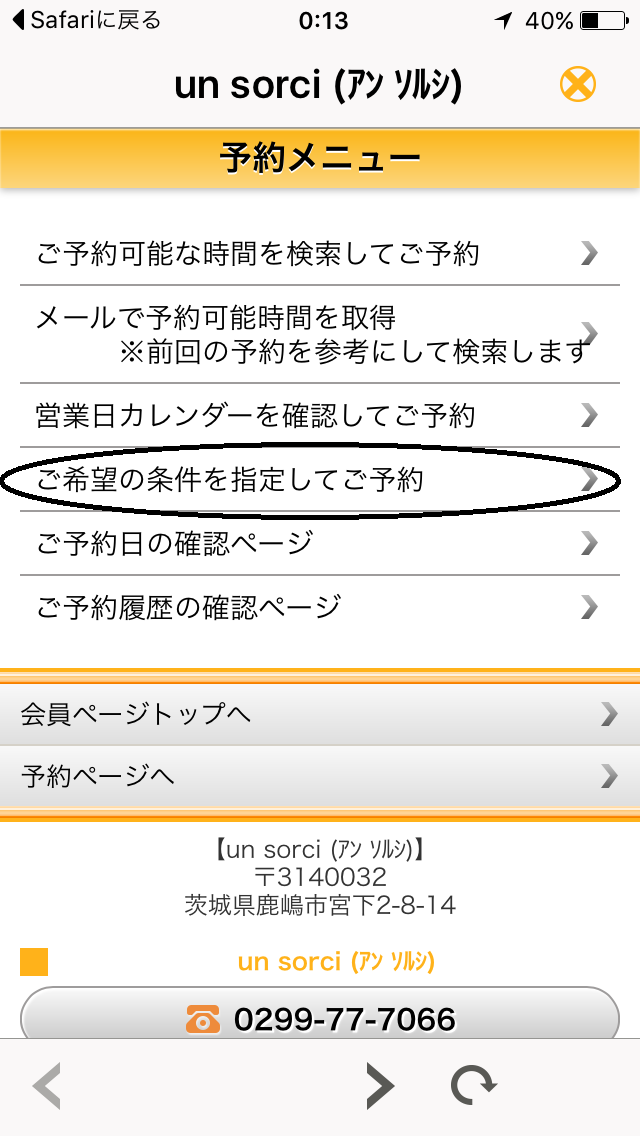This screenshot has width=640, height=1136.
Task: Reload the page with the refresh icon
Action: [x=473, y=1085]
